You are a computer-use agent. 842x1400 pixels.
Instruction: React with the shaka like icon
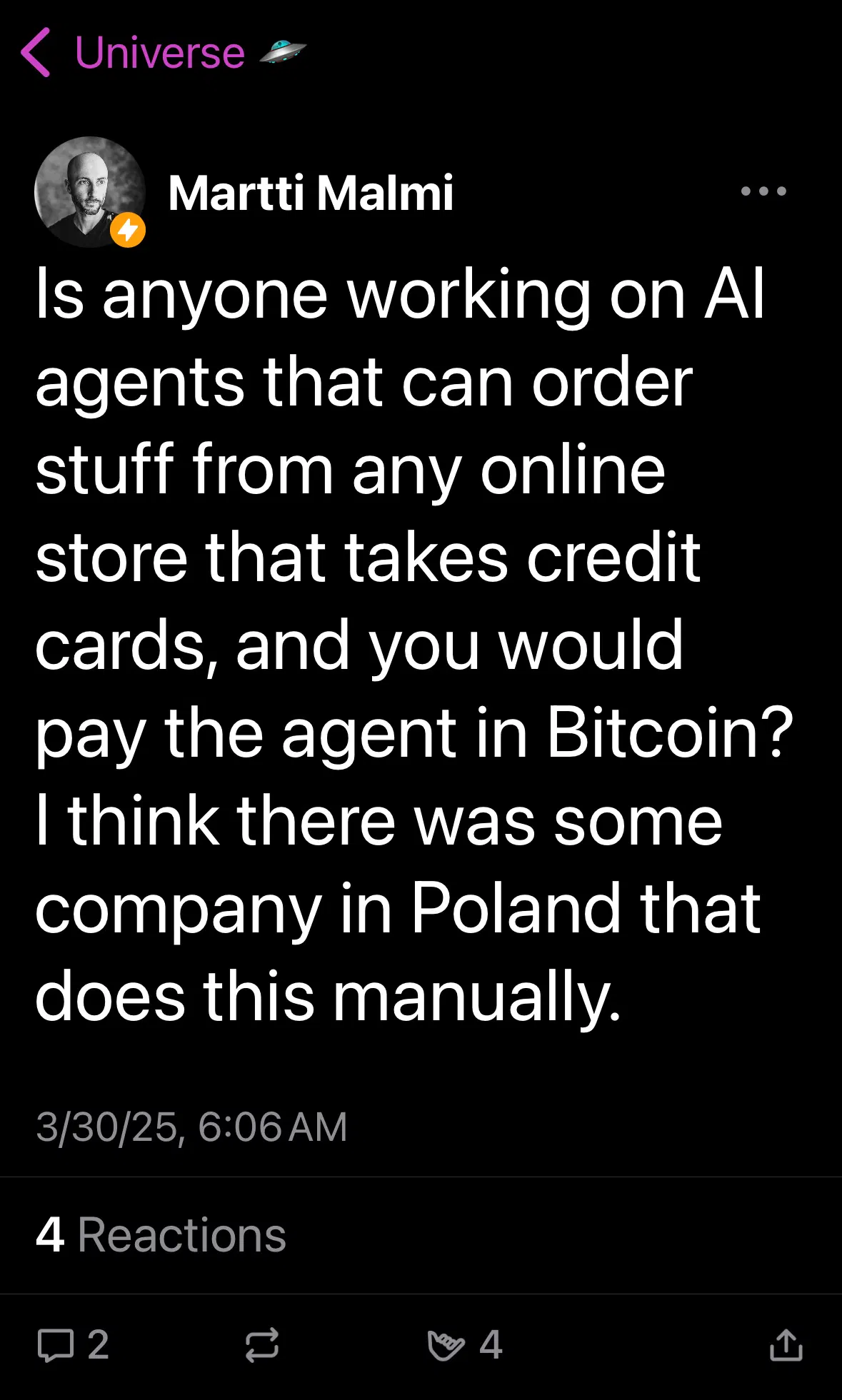(x=446, y=1346)
